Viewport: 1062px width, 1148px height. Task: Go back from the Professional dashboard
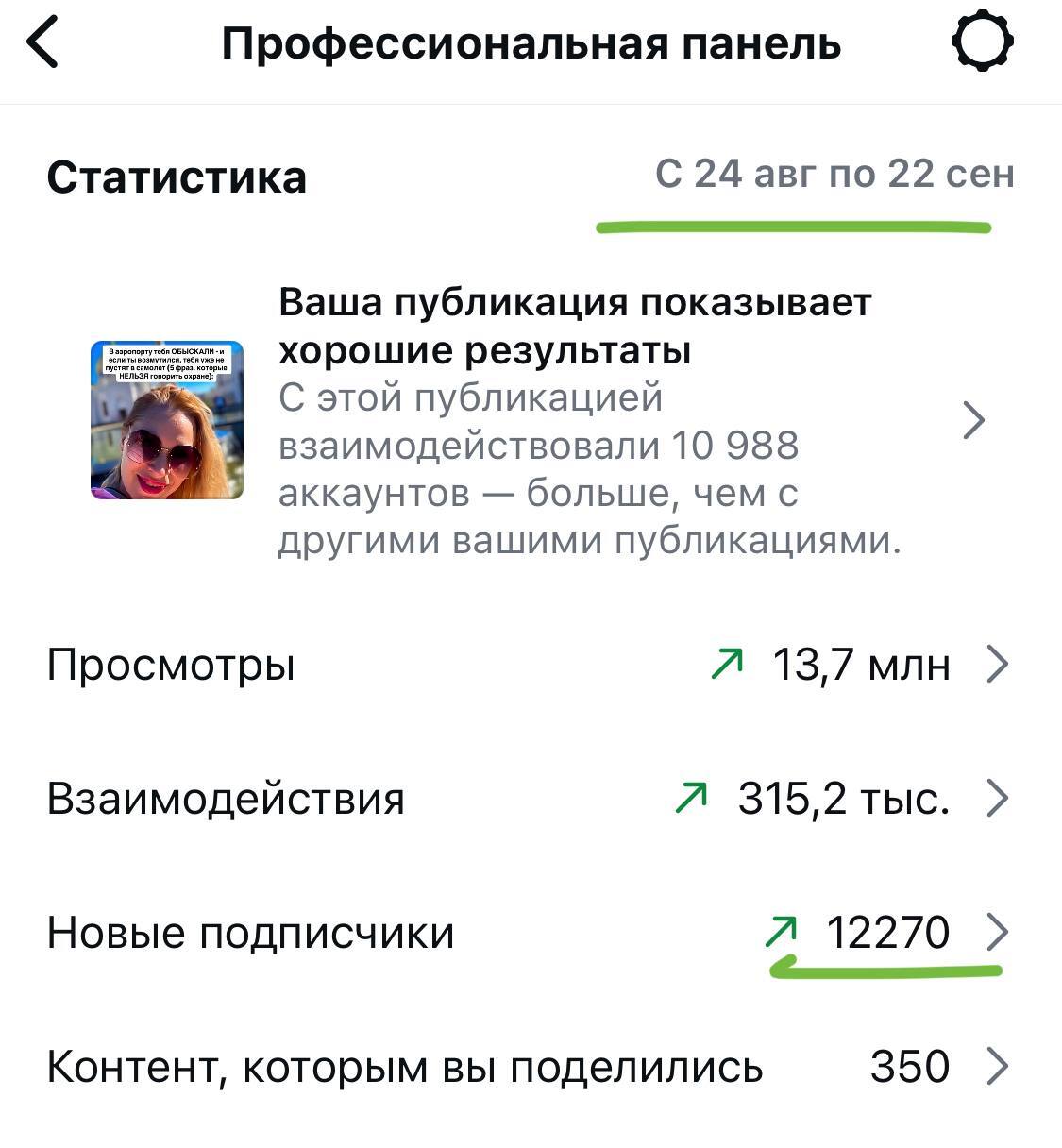(x=43, y=44)
